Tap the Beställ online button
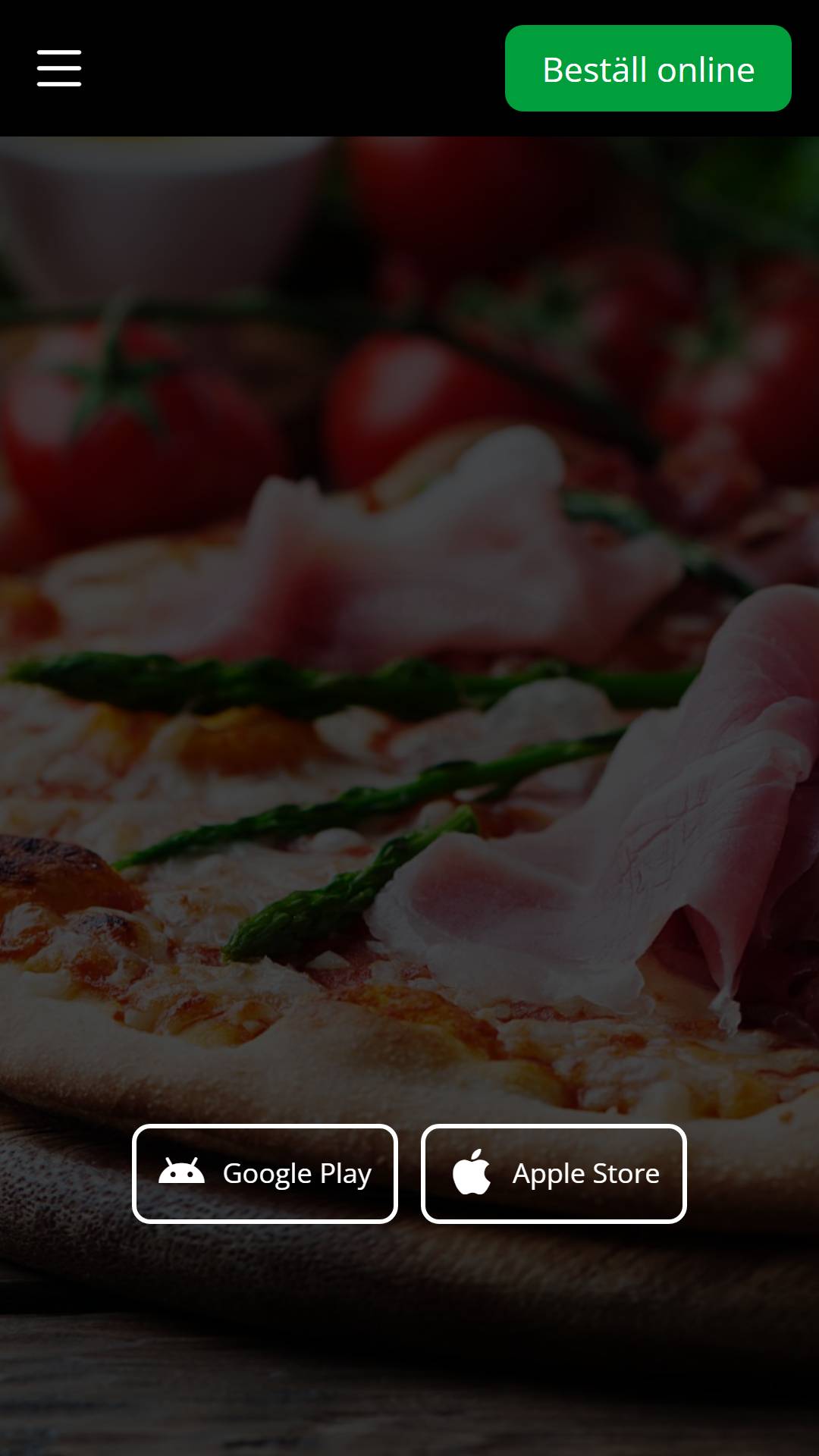 [x=648, y=69]
